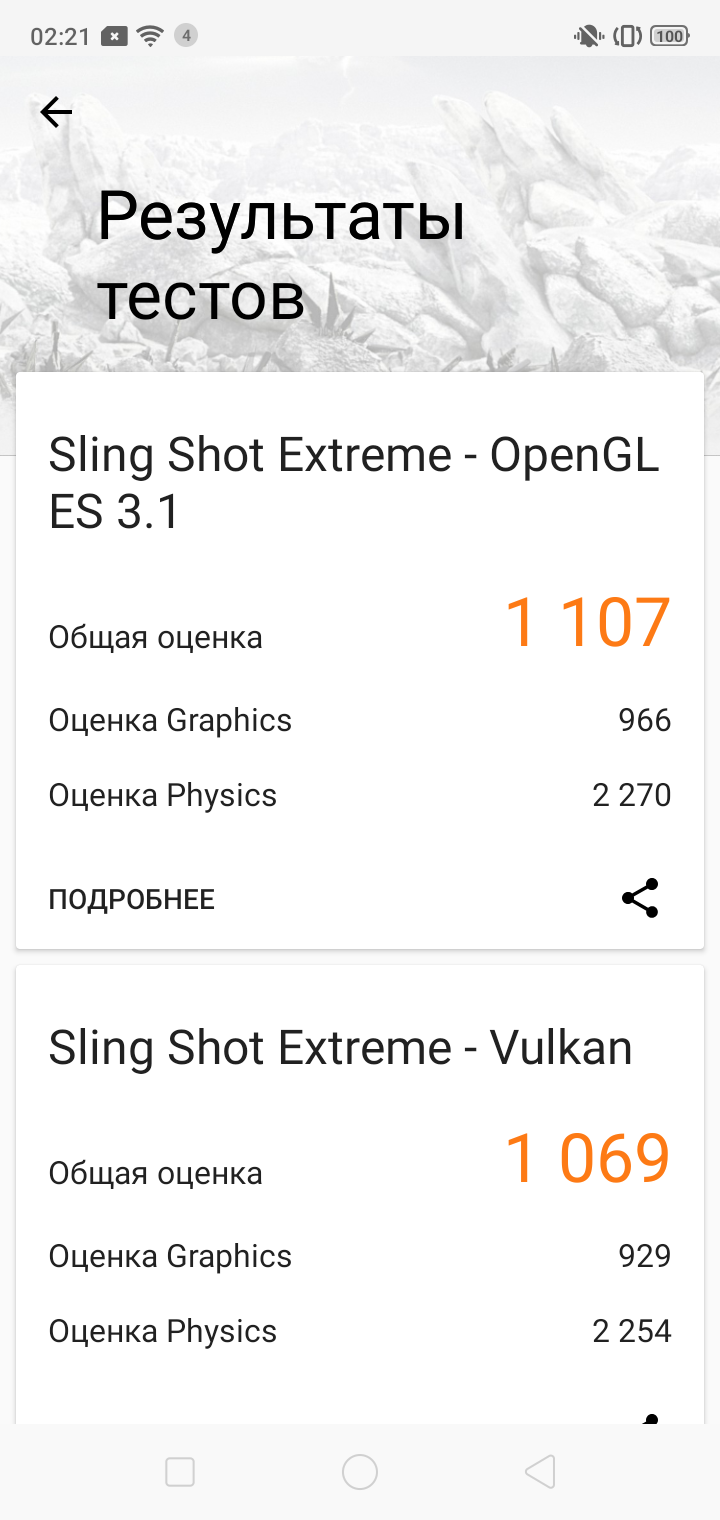Open ПОДРОБНЕЕ for the OpenGL ES 3.1 result
720x1520 pixels.
click(132, 899)
